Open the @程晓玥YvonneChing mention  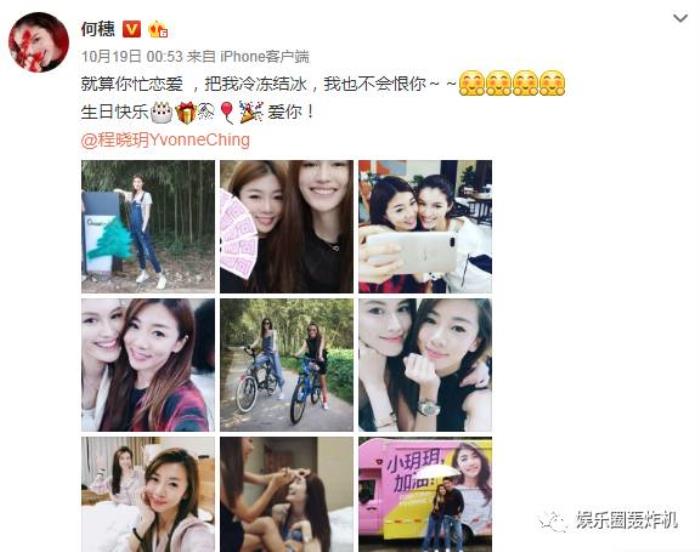point(165,140)
